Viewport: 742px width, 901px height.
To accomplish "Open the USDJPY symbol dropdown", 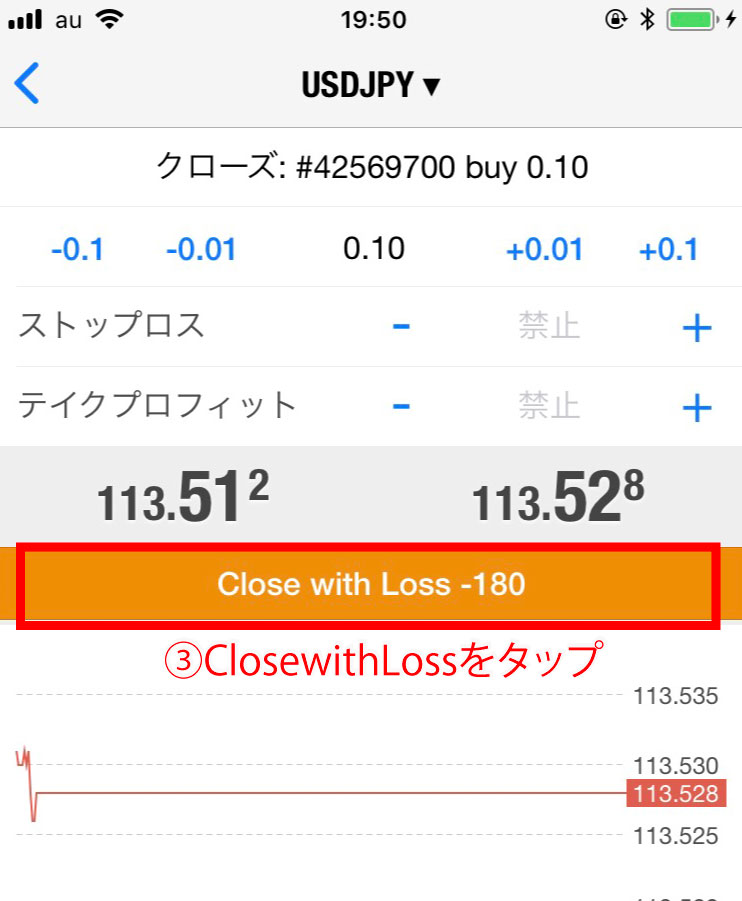I will [x=371, y=85].
